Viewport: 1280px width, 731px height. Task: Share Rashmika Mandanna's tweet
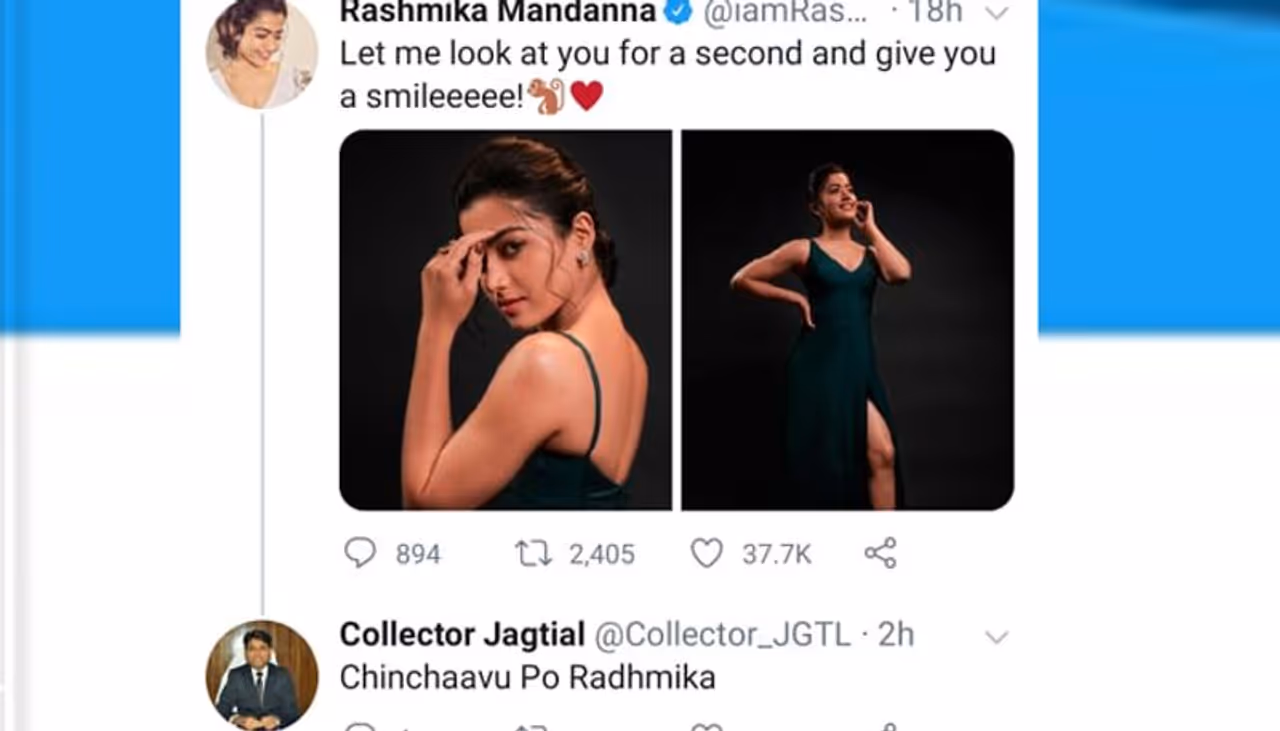pos(880,553)
